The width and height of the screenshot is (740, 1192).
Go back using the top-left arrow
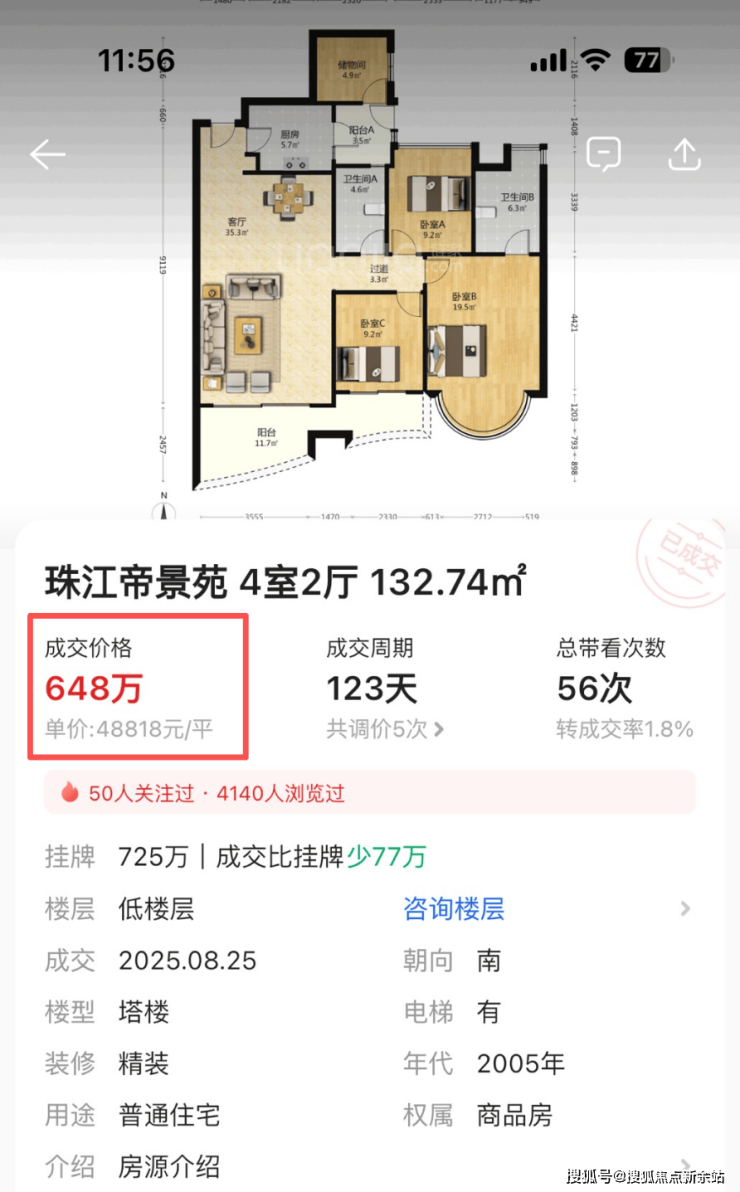(x=47, y=154)
